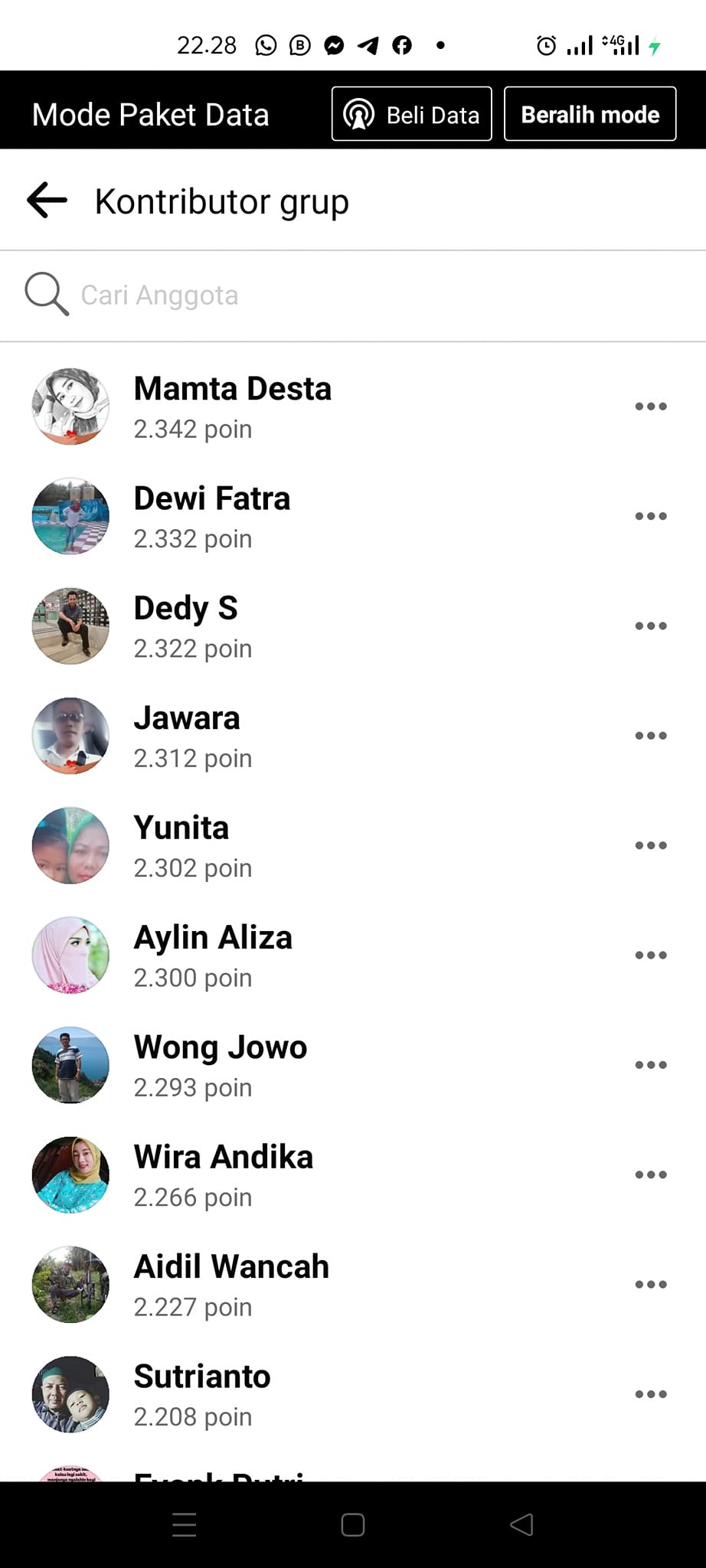706x1568 pixels.
Task: Open more options for Aylin Aliza
Action: pos(651,955)
